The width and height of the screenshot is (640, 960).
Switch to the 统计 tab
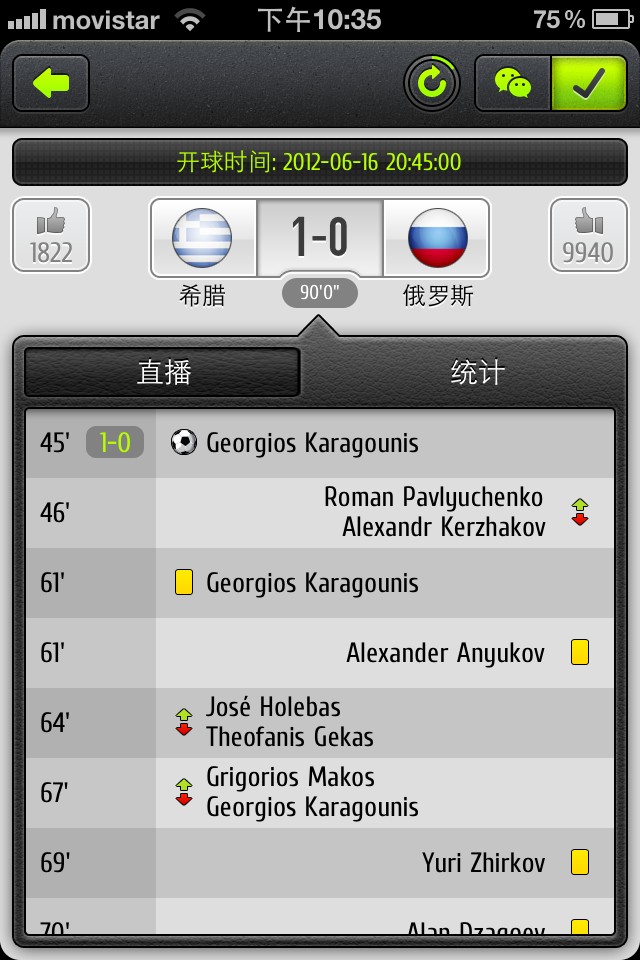click(x=477, y=373)
